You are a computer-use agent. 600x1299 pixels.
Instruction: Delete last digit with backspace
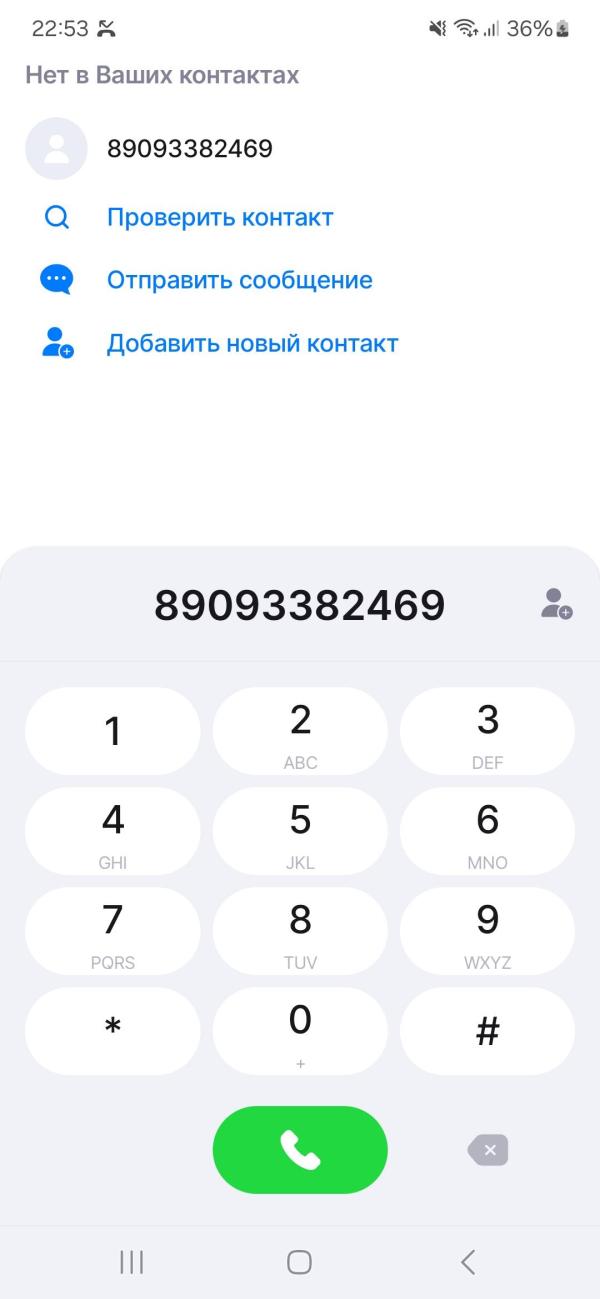tap(488, 1150)
